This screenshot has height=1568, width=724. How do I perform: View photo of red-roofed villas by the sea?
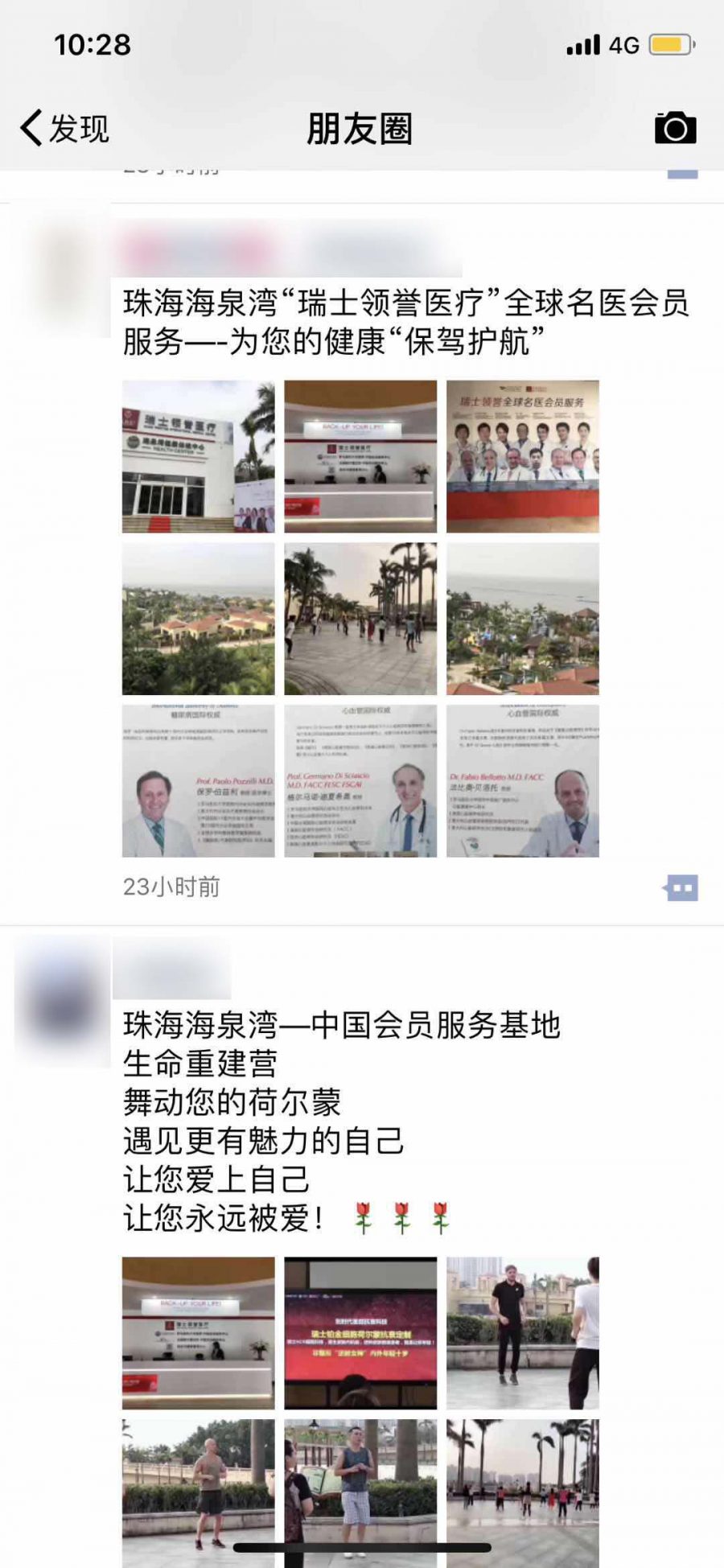point(198,619)
